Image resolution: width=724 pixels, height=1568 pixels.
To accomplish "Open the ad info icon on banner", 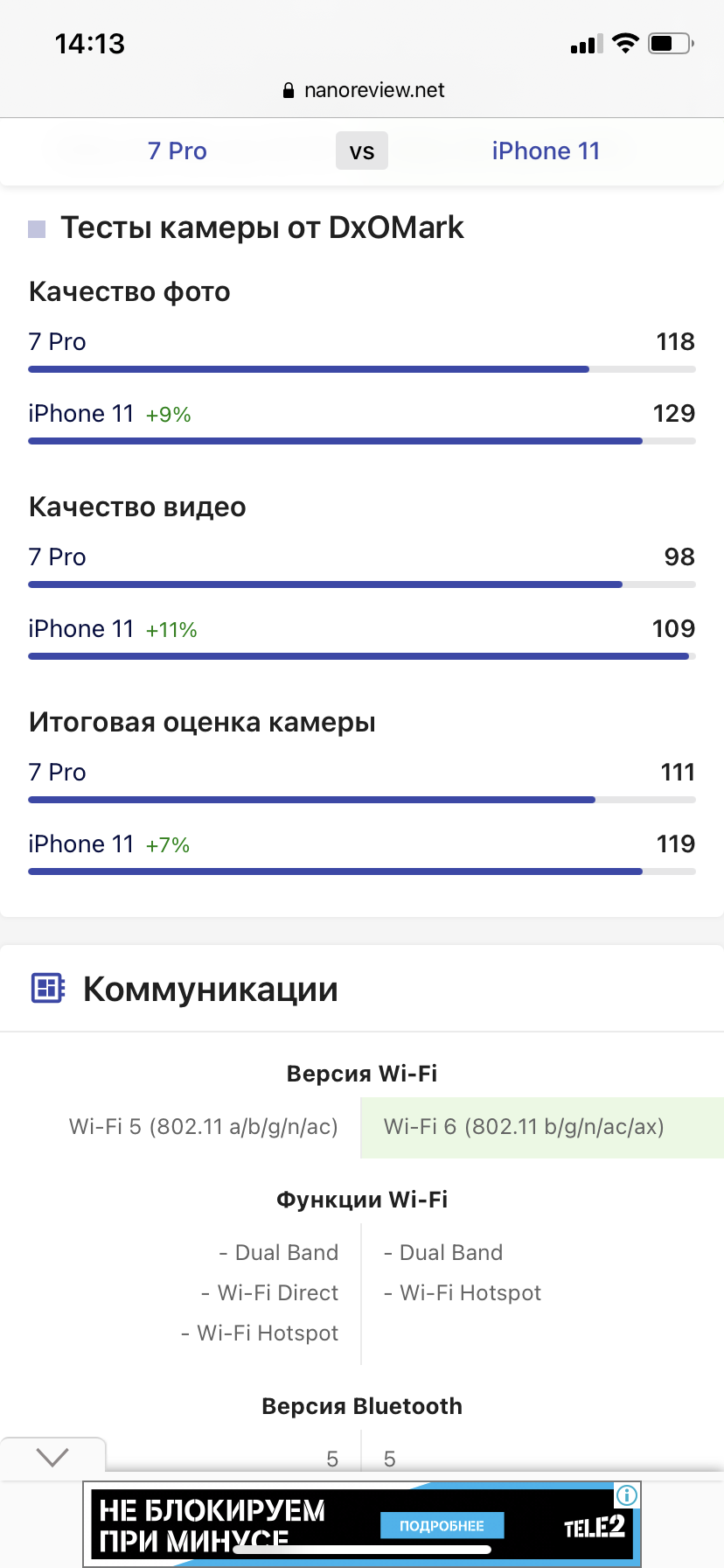I will [627, 1495].
